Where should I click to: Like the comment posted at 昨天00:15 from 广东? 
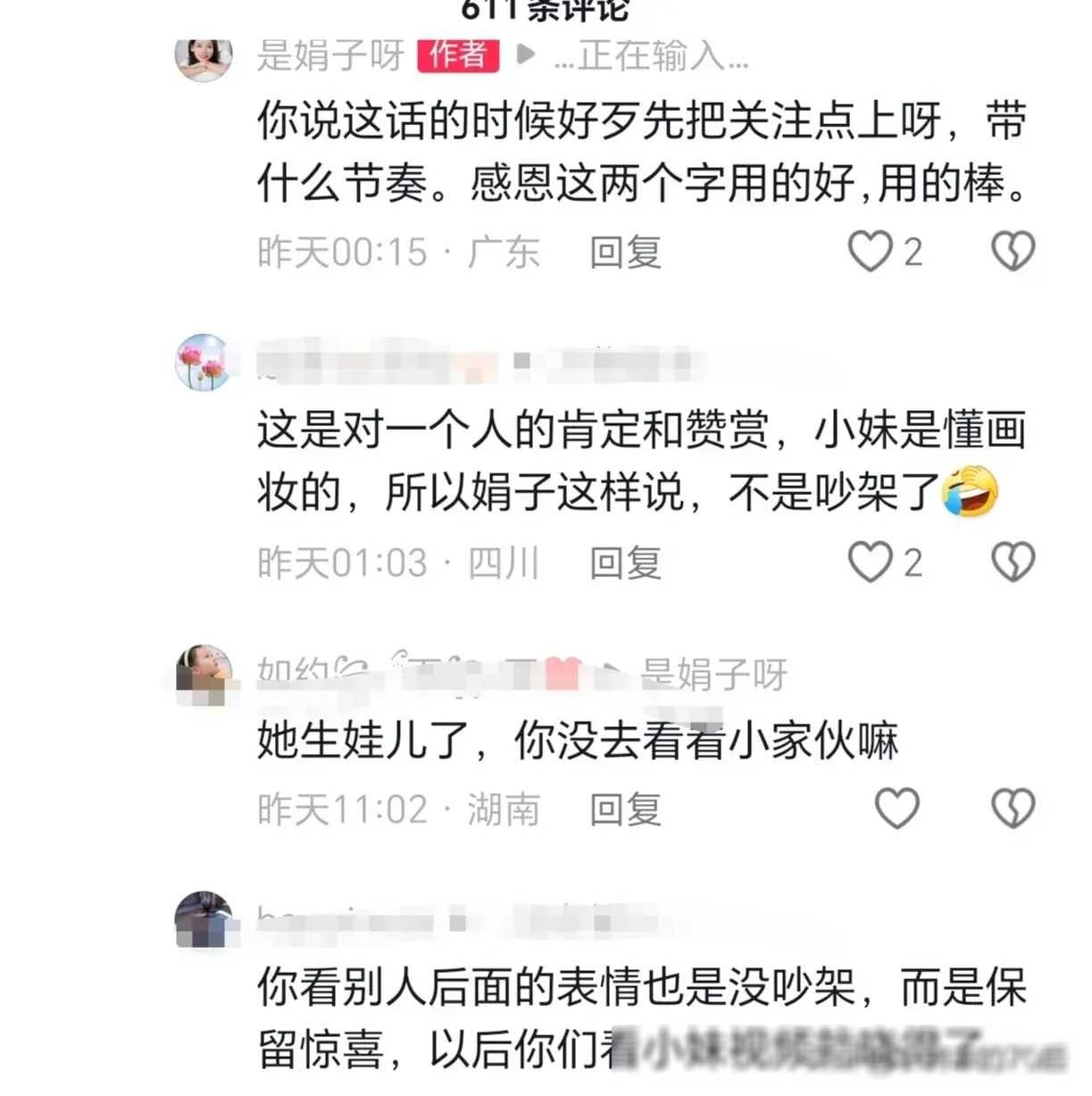[870, 251]
